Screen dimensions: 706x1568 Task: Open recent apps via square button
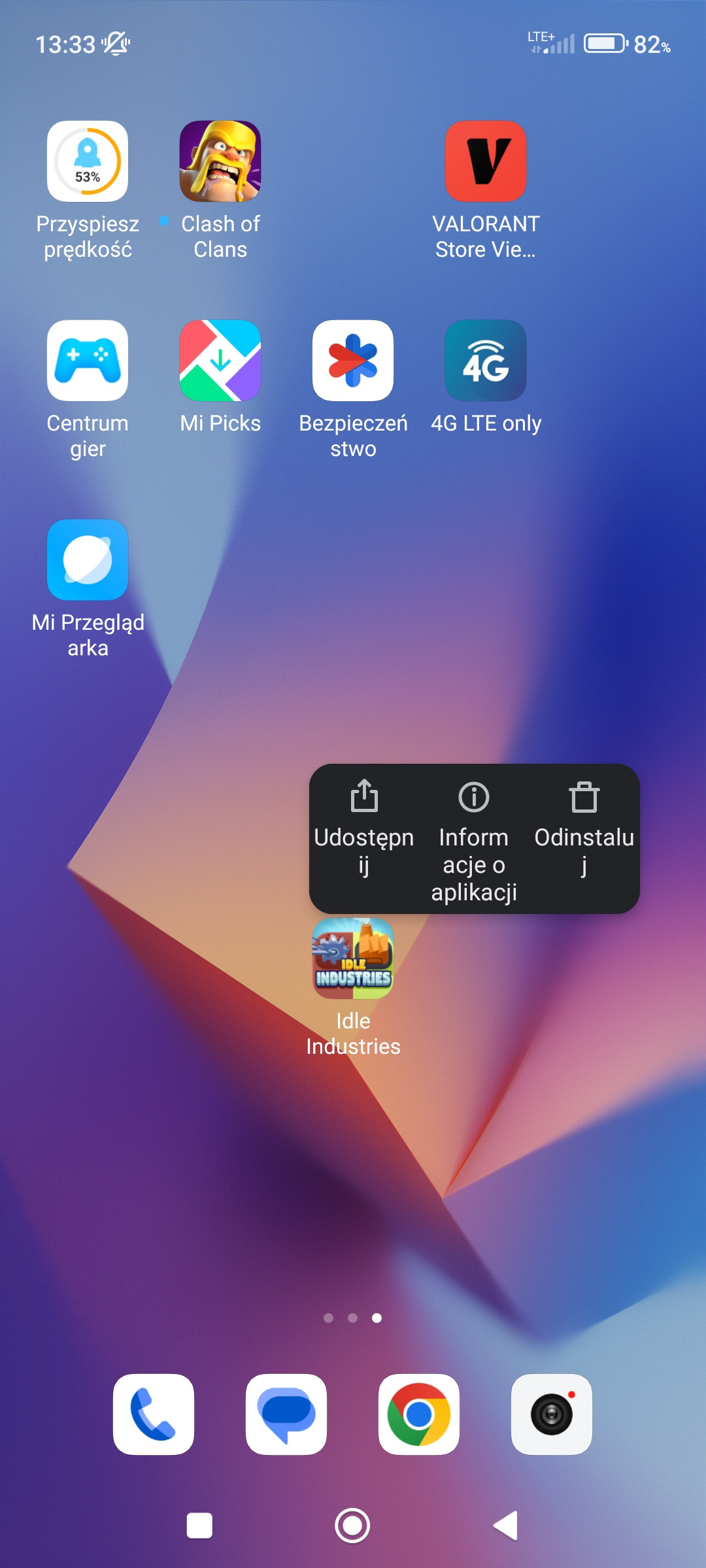[199, 1526]
